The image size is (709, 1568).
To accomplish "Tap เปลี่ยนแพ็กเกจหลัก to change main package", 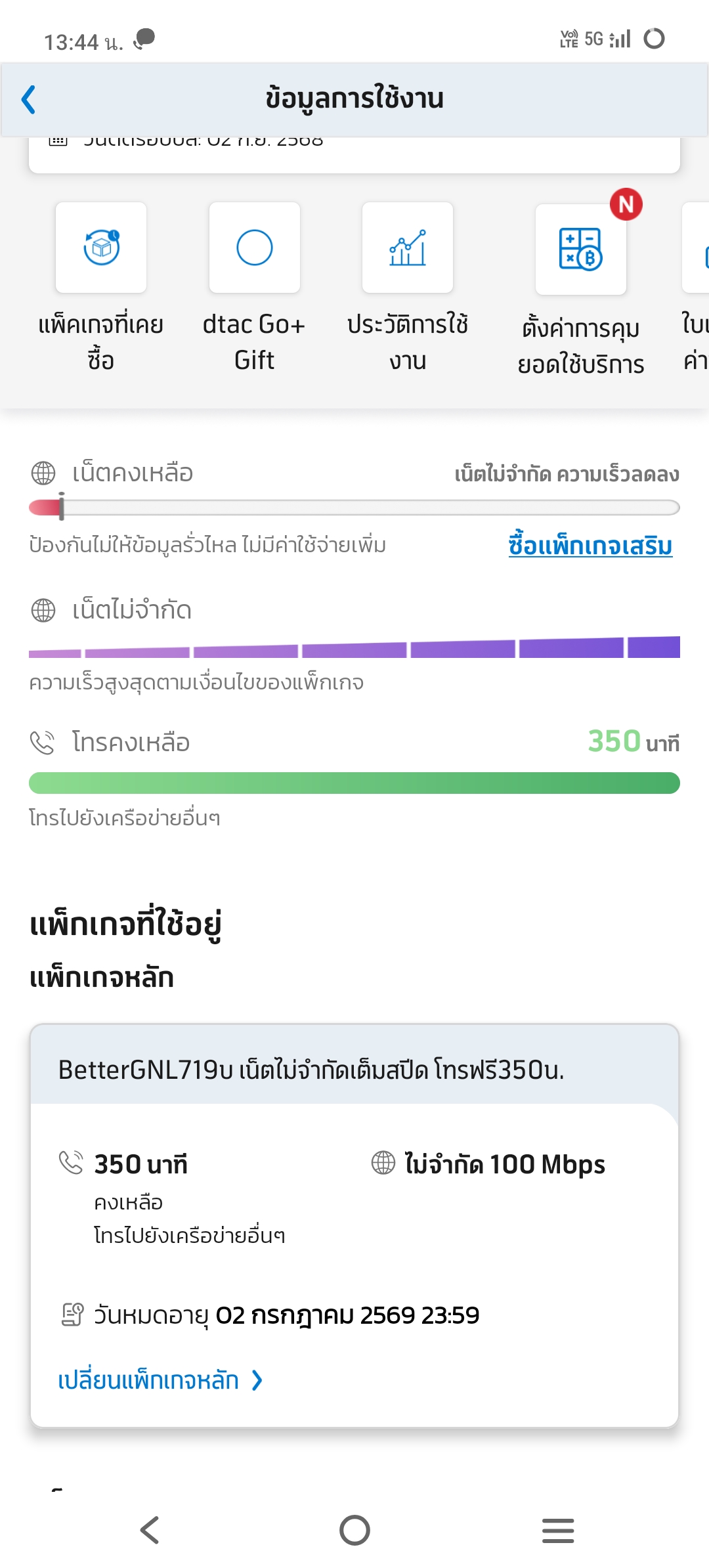I will pyautogui.click(x=161, y=1380).
